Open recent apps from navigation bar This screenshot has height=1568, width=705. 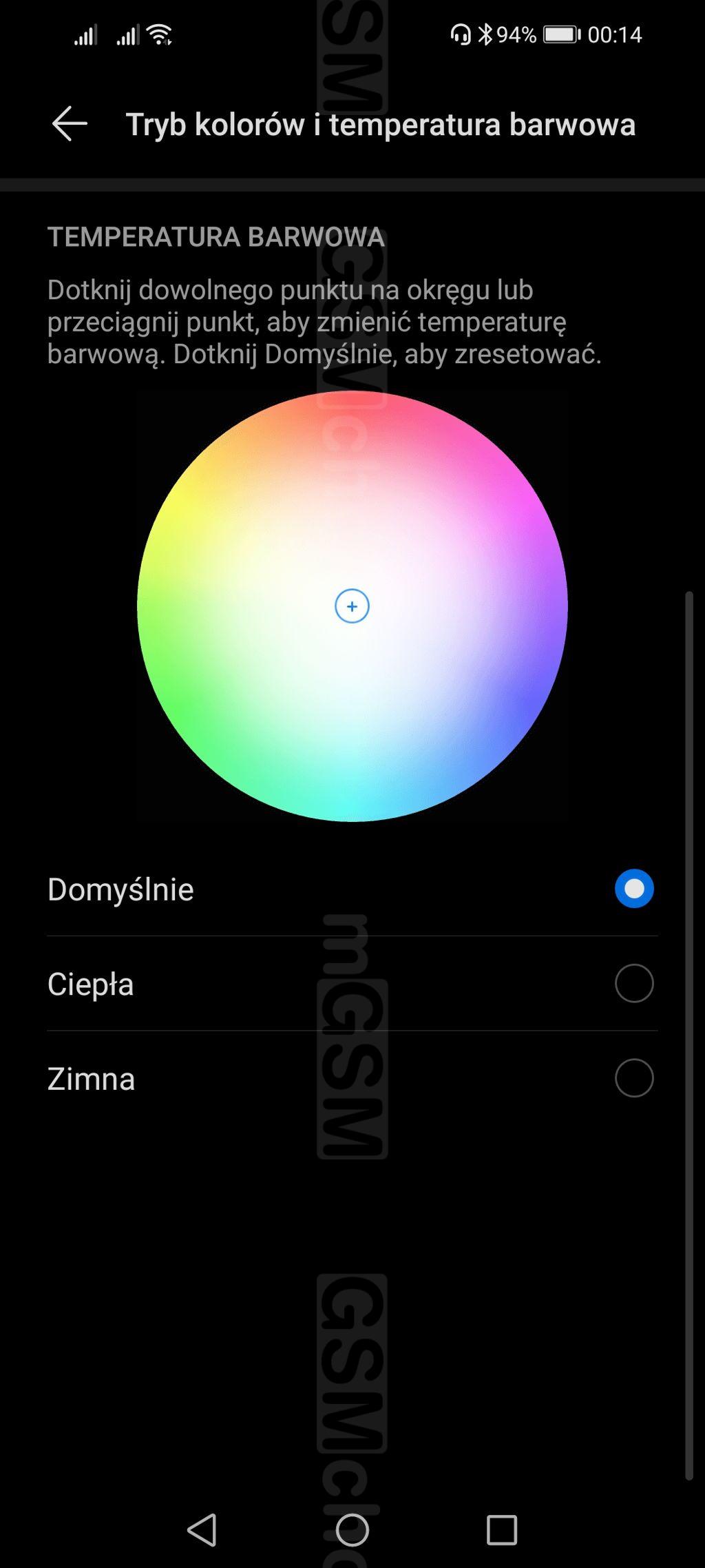pyautogui.click(x=501, y=1530)
